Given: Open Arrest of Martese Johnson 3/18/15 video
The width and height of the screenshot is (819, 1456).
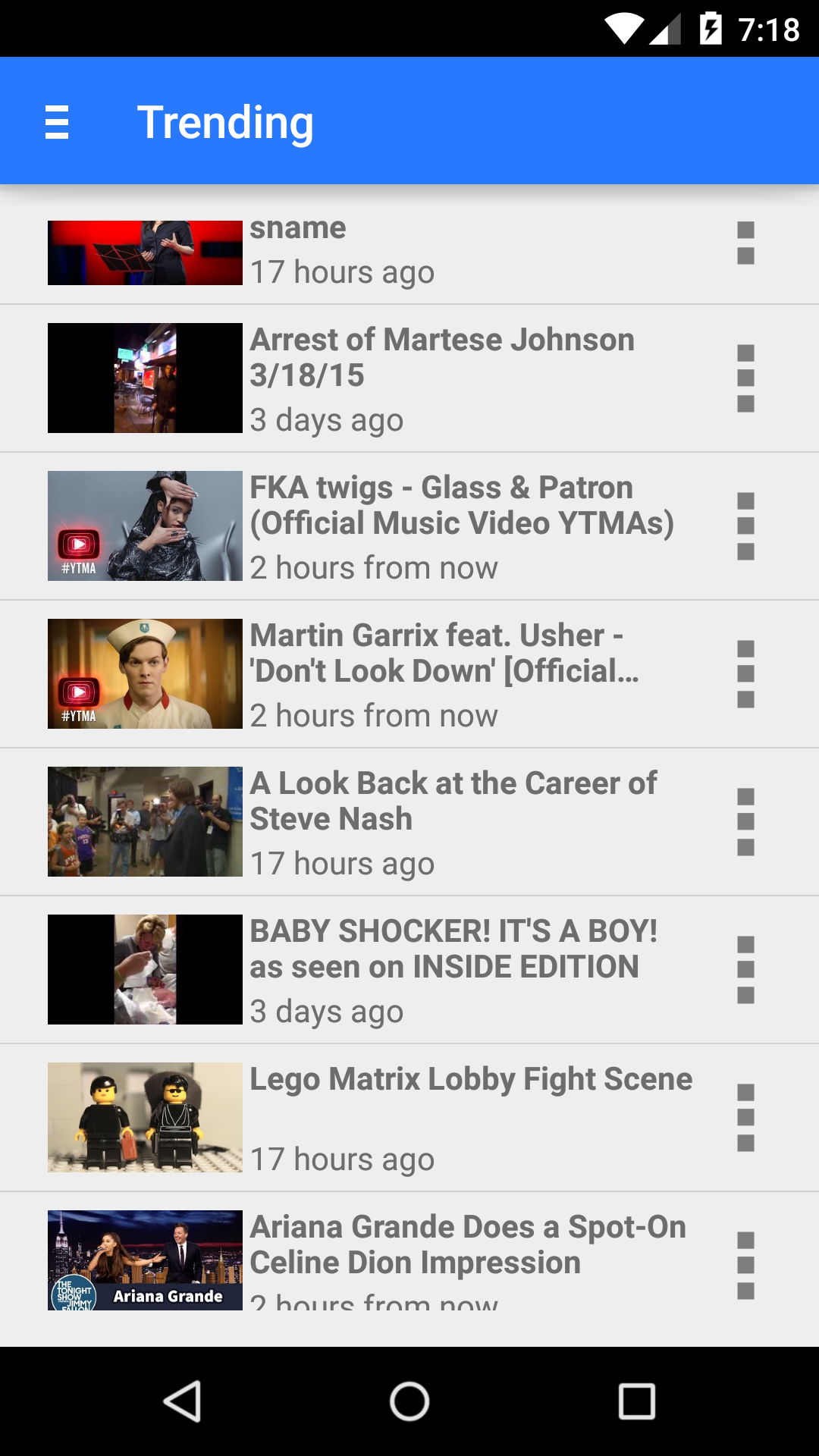Looking at the screenshot, I should (442, 357).
